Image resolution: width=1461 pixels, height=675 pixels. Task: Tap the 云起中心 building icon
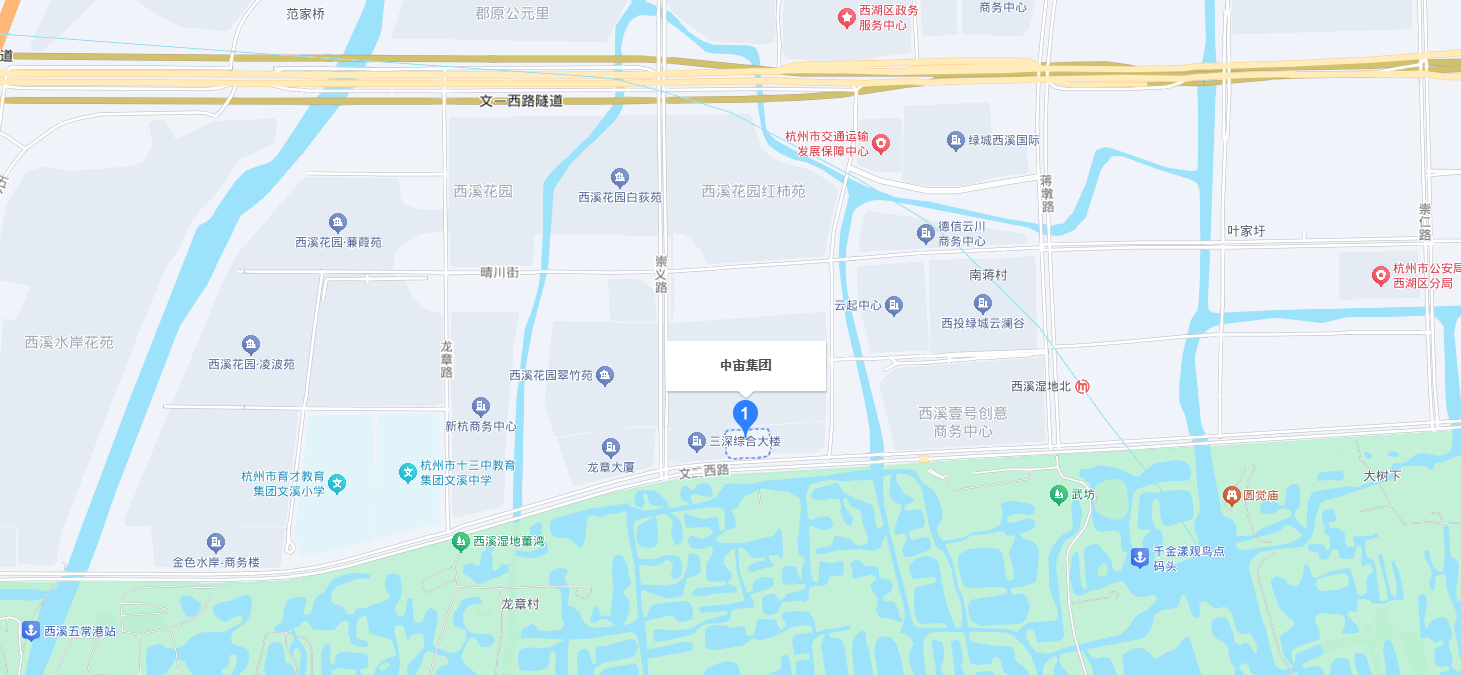pos(894,305)
